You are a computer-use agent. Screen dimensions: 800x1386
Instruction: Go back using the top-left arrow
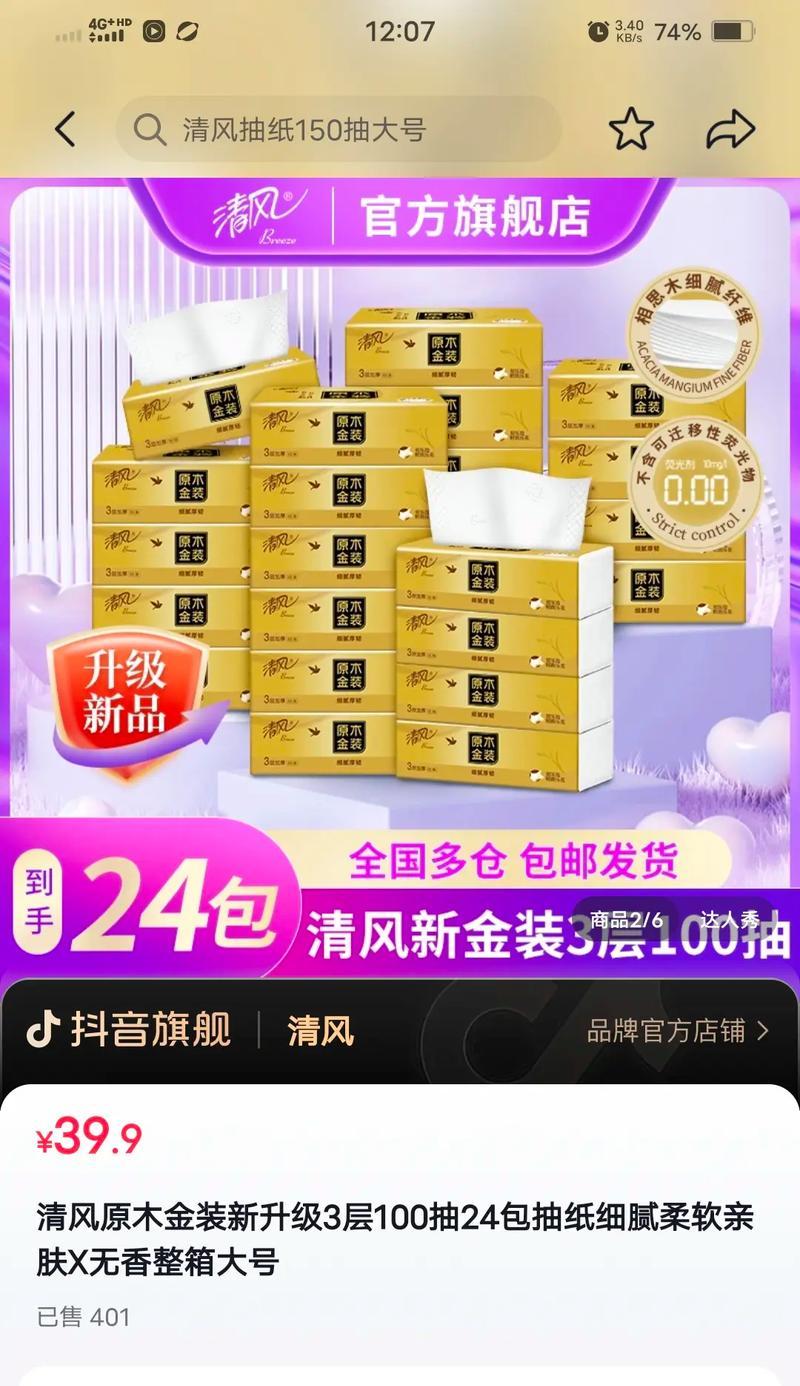coord(65,129)
